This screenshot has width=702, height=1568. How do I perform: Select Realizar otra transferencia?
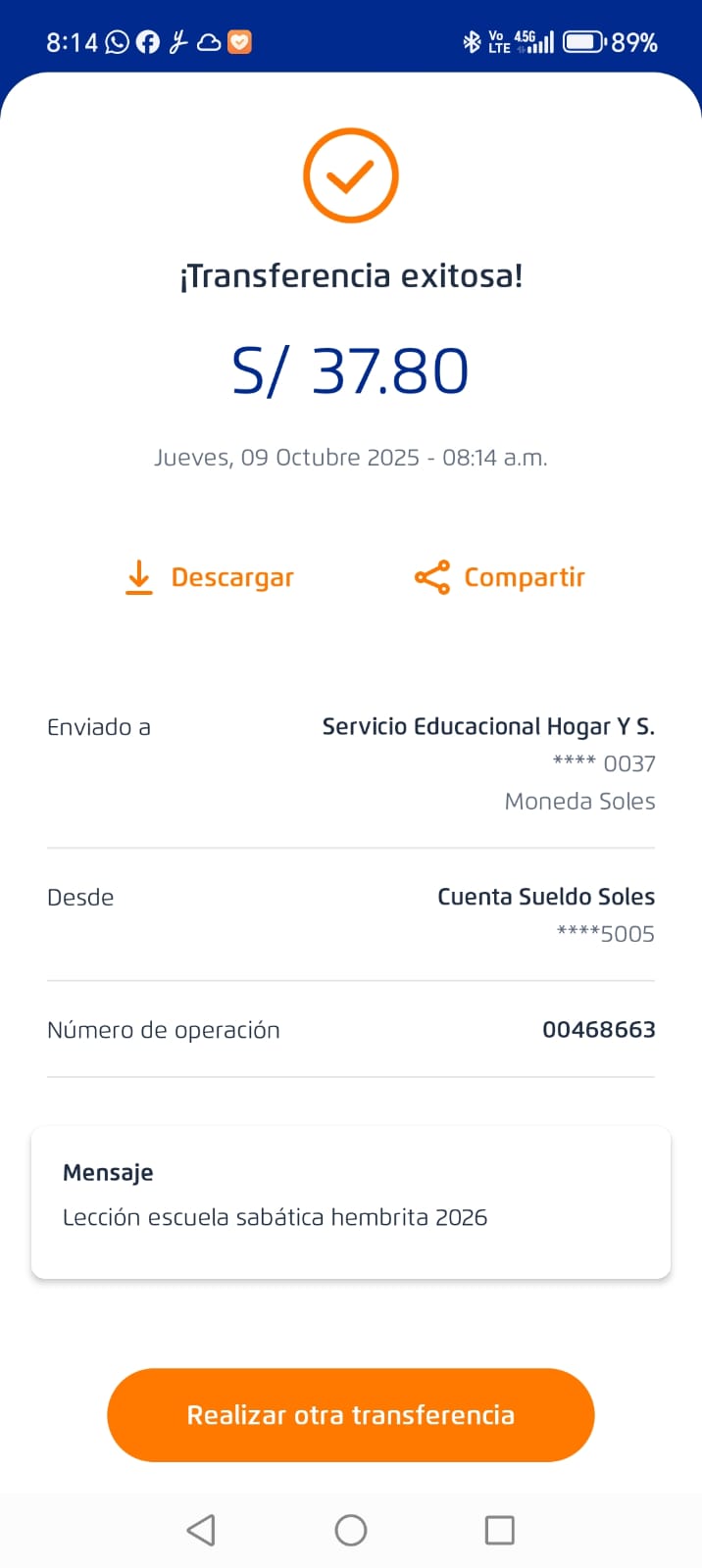pyautogui.click(x=351, y=1414)
